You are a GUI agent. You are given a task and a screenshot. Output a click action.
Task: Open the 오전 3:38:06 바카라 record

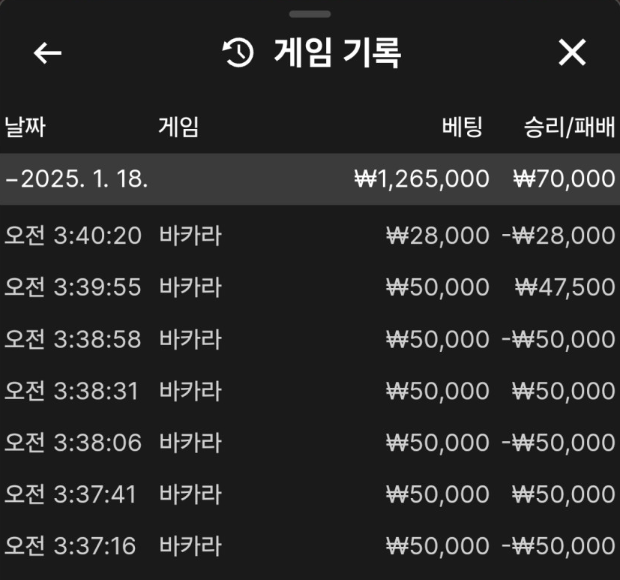[310, 443]
